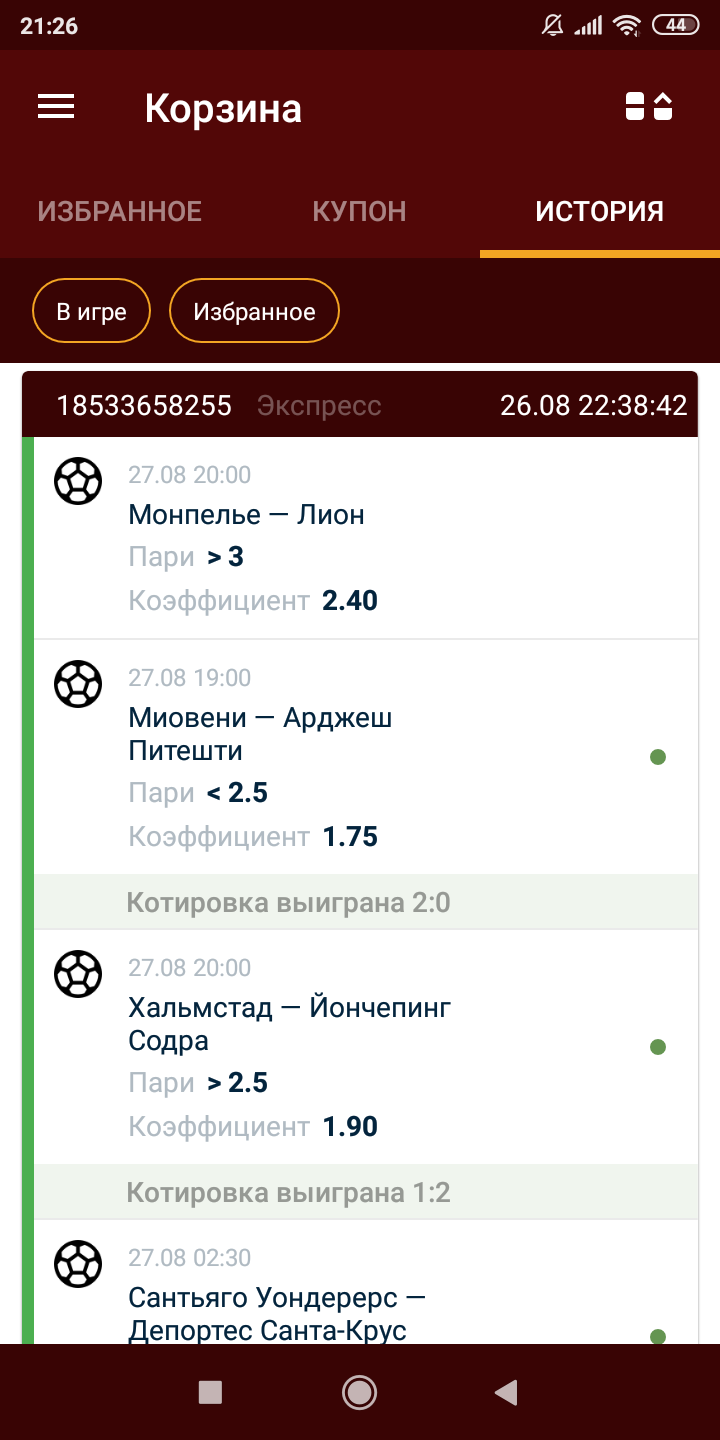
Task: Tap the collapse view icon in app bar
Action: 649,107
